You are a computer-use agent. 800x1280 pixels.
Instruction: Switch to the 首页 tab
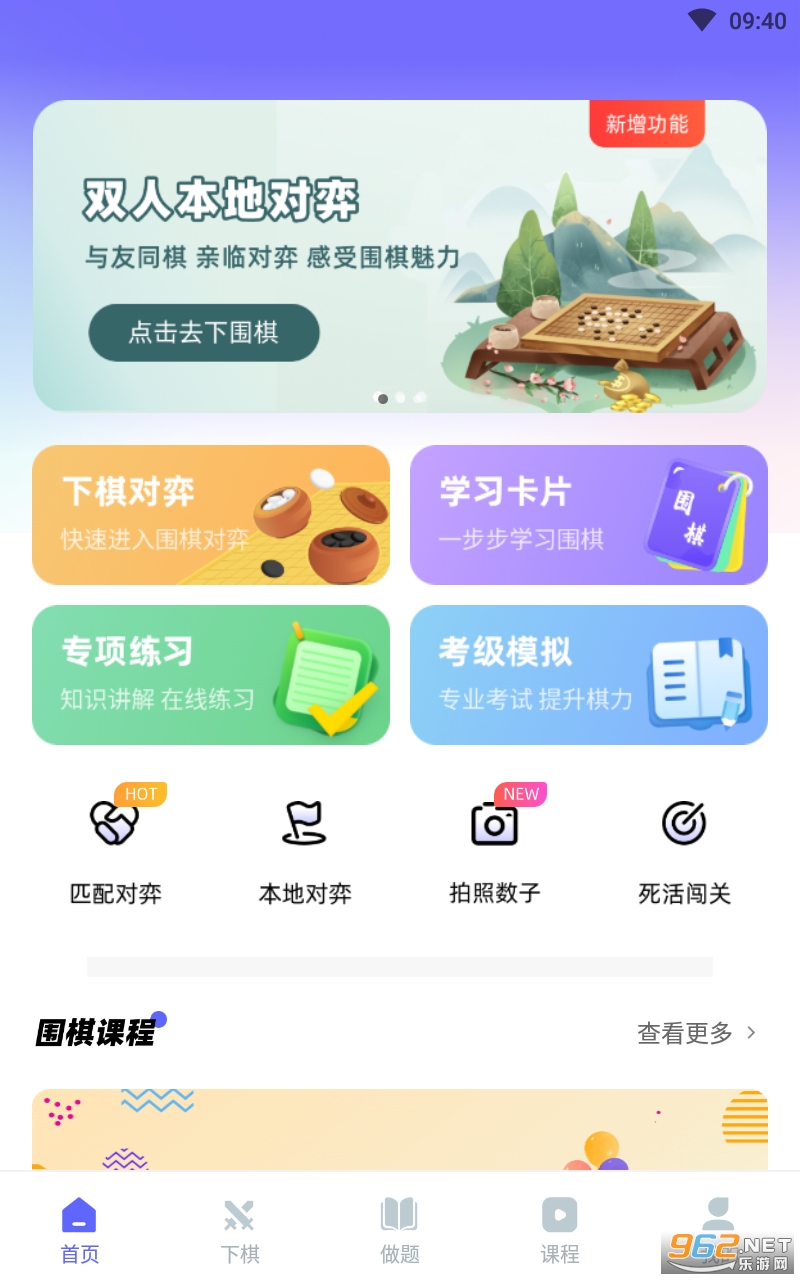click(x=80, y=1230)
